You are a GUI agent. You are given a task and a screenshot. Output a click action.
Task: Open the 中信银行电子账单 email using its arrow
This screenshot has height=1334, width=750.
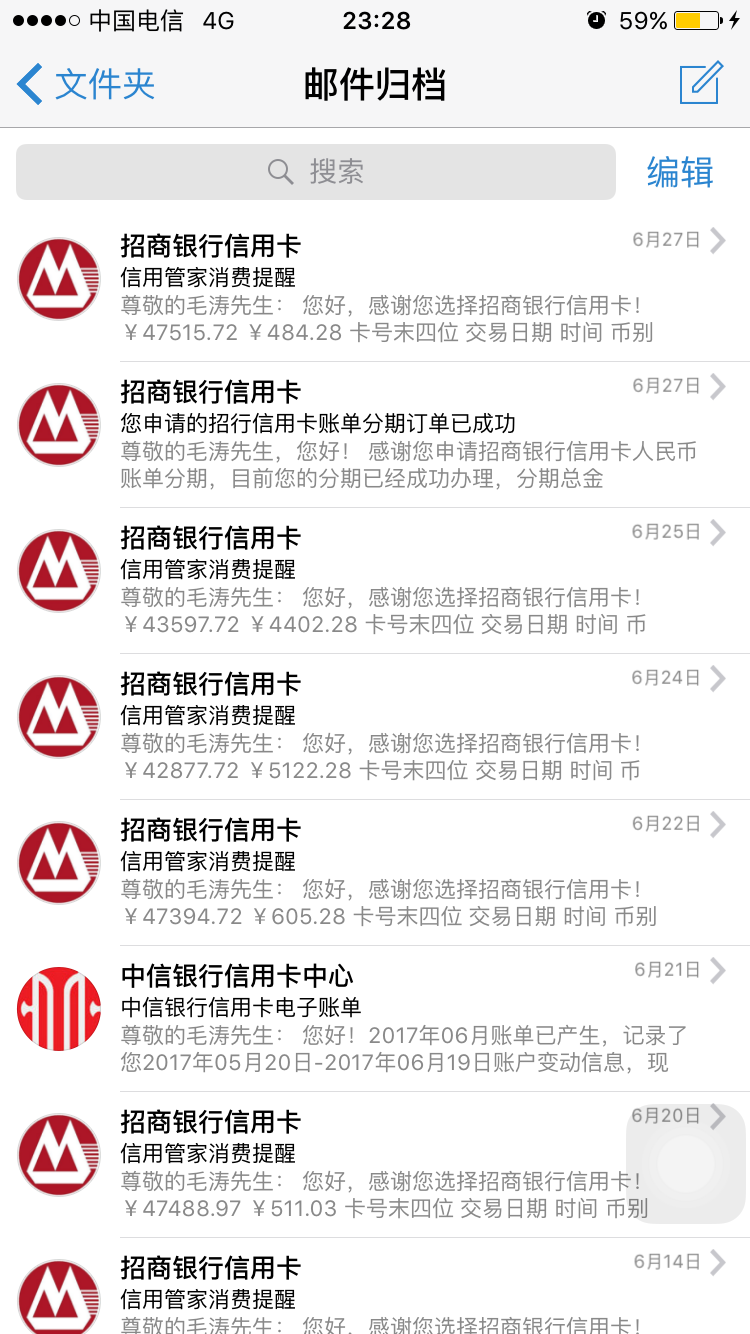click(719, 969)
